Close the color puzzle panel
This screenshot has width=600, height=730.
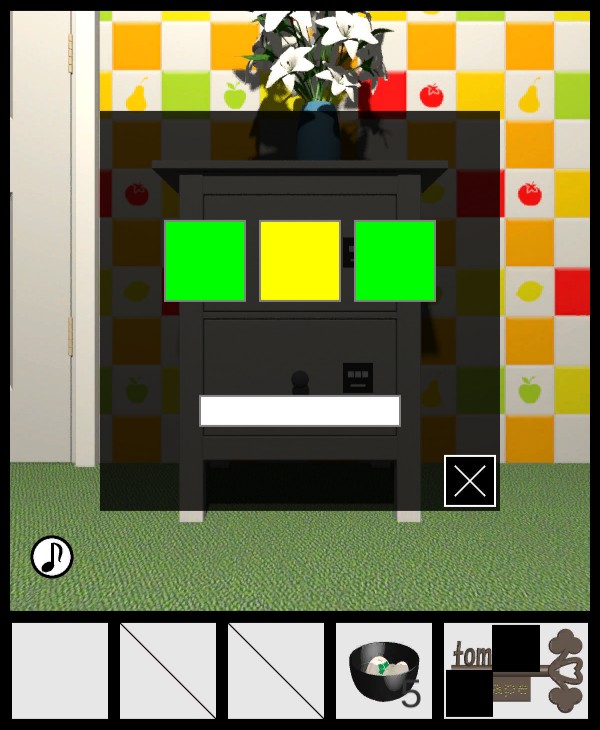[x=470, y=481]
